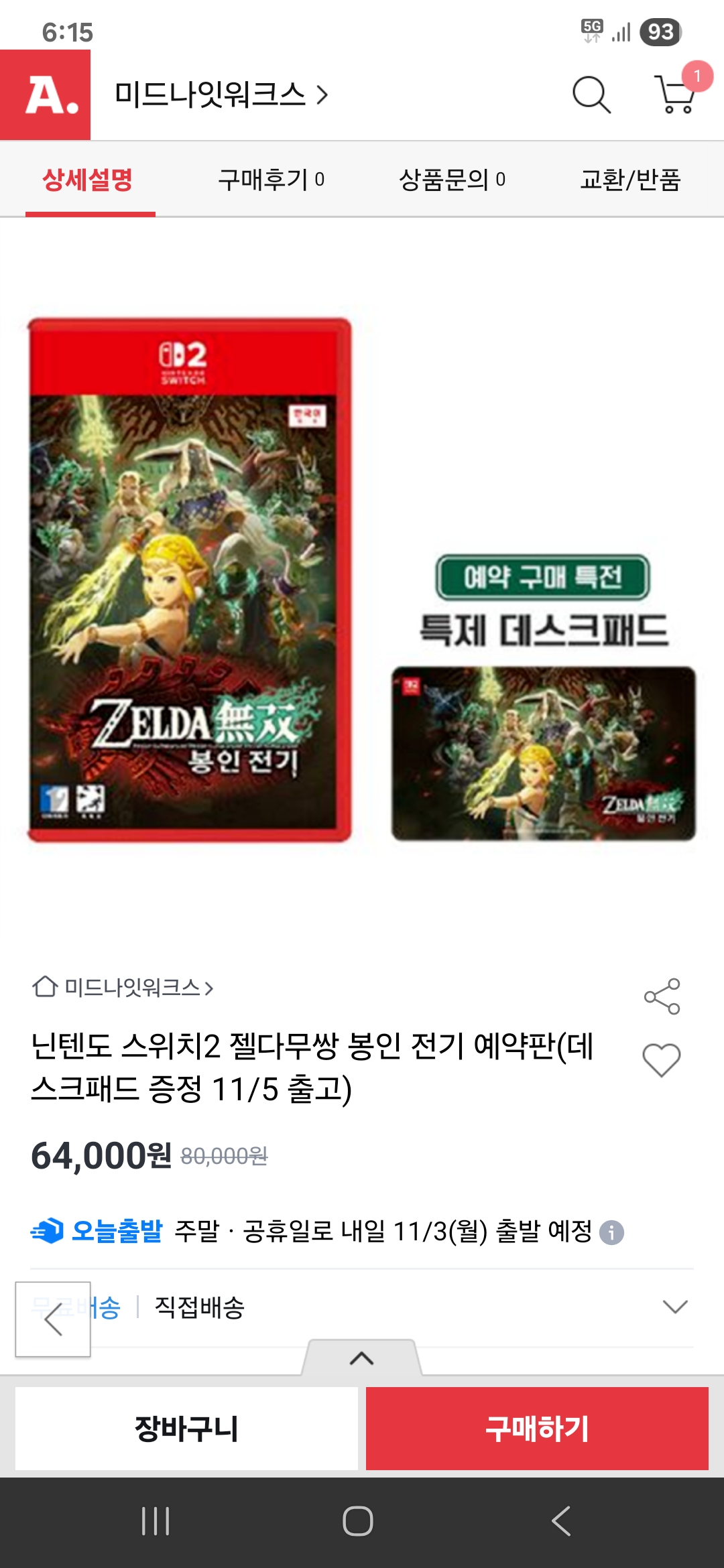Expand the purchase options panel handle
This screenshot has width=724, height=1568.
(x=362, y=1358)
